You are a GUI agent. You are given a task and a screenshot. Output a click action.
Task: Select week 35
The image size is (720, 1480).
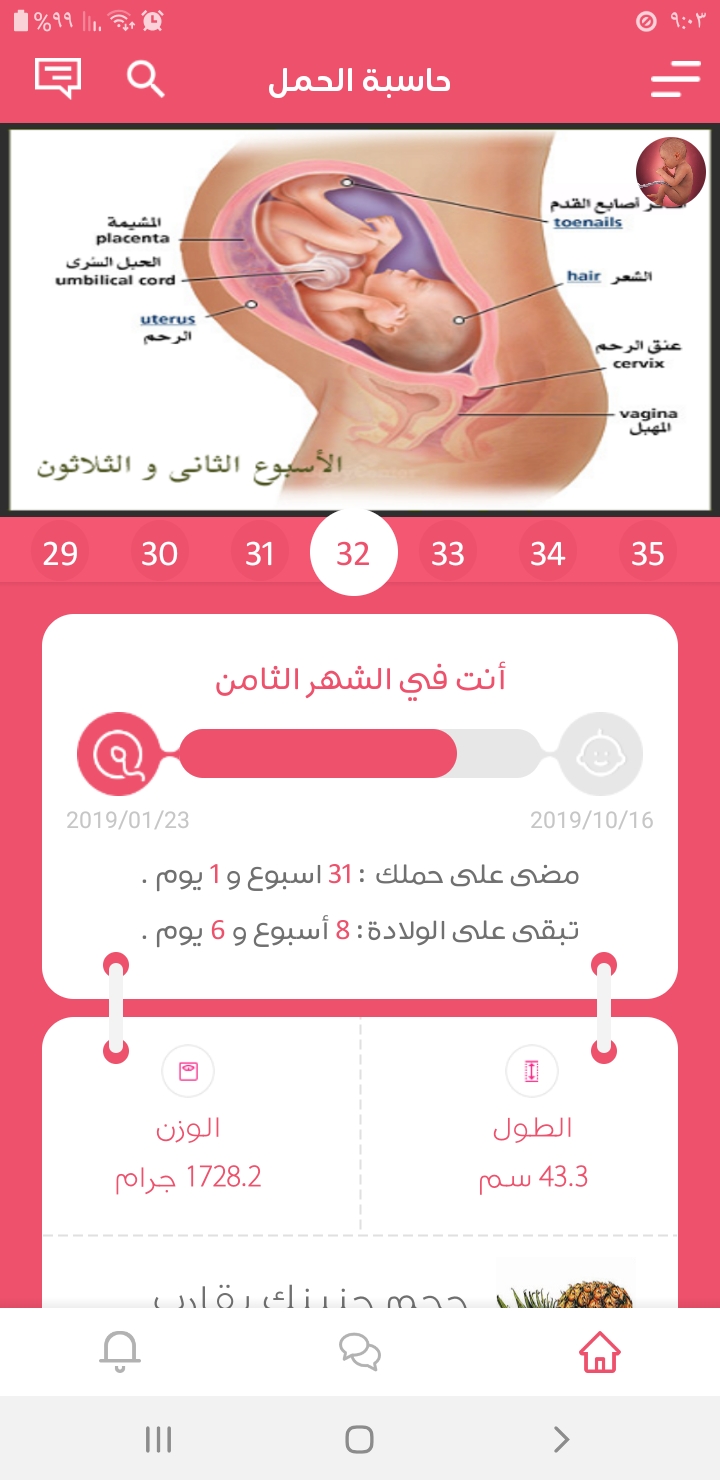(647, 553)
